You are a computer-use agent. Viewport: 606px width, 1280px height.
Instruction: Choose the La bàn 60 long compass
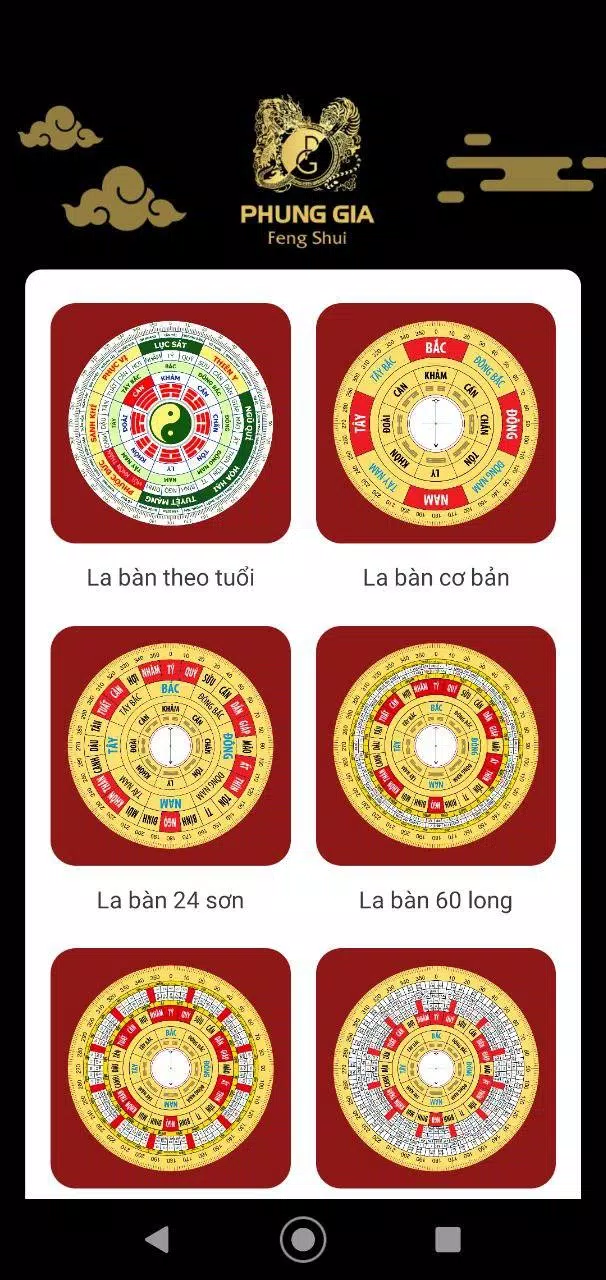click(436, 746)
